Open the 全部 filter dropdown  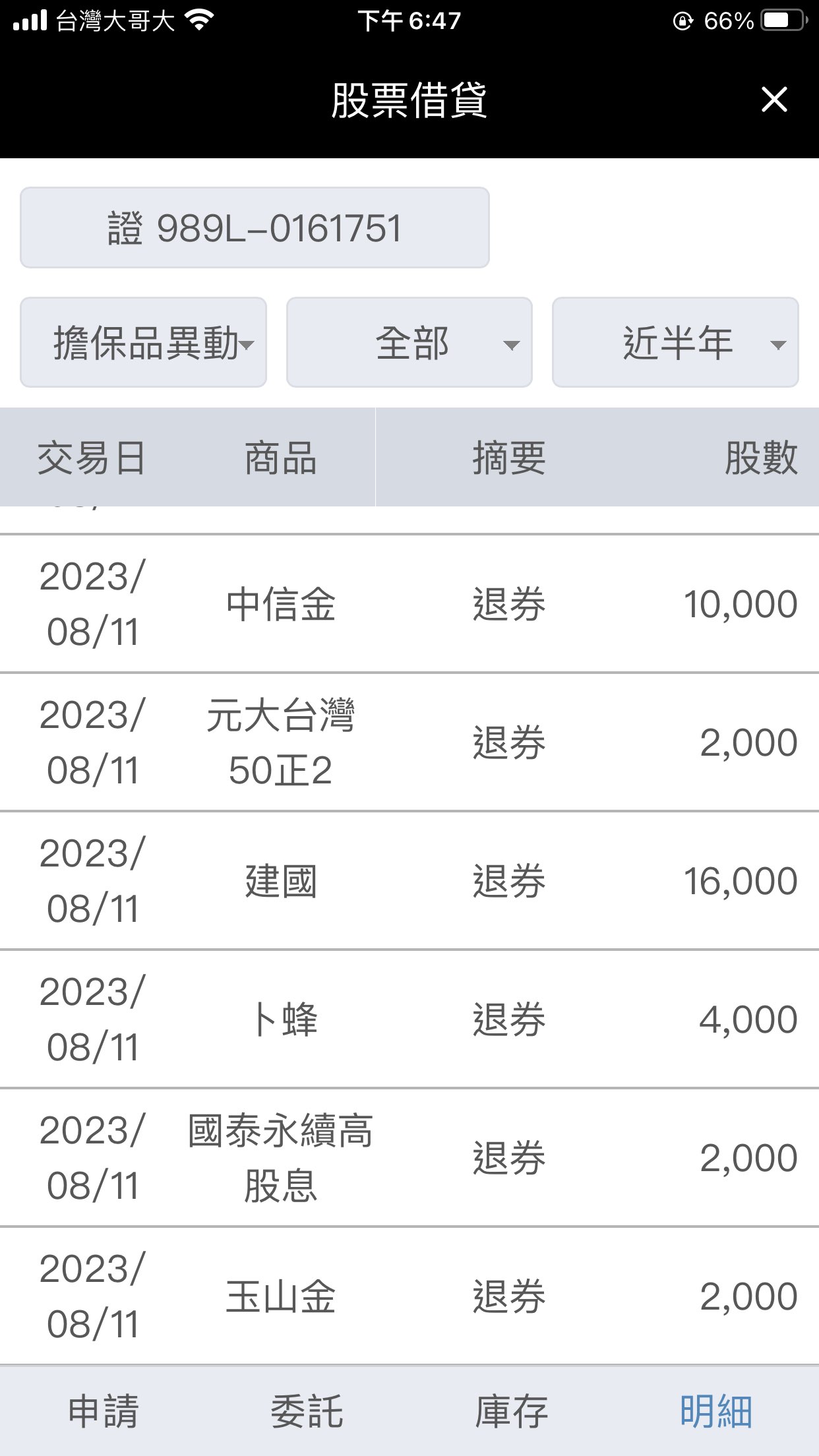point(409,343)
